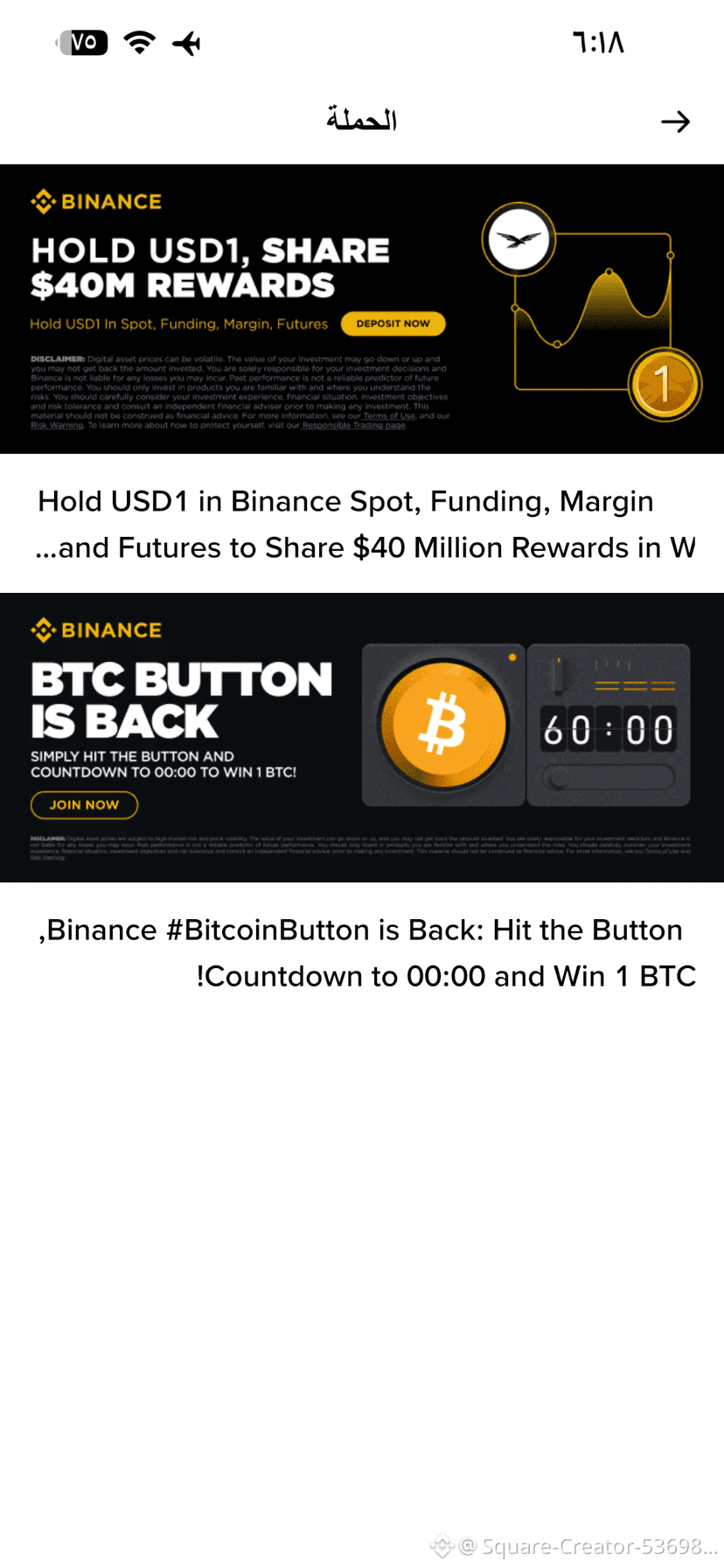Hit the orange Bitcoin button graphic
Image resolution: width=724 pixels, height=1568 pixels.
[444, 723]
